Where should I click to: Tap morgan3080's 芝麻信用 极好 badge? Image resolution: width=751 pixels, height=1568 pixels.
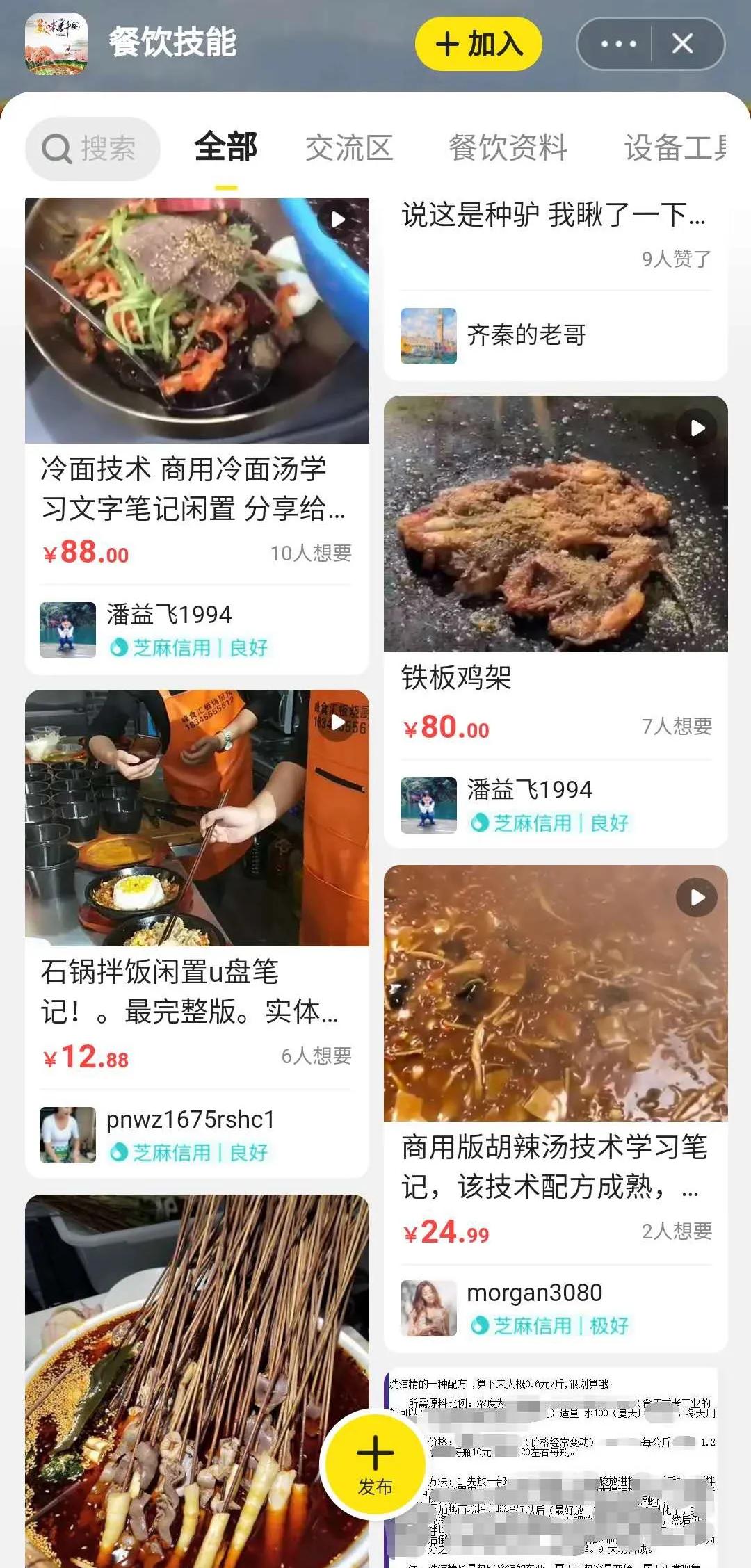tap(549, 1325)
